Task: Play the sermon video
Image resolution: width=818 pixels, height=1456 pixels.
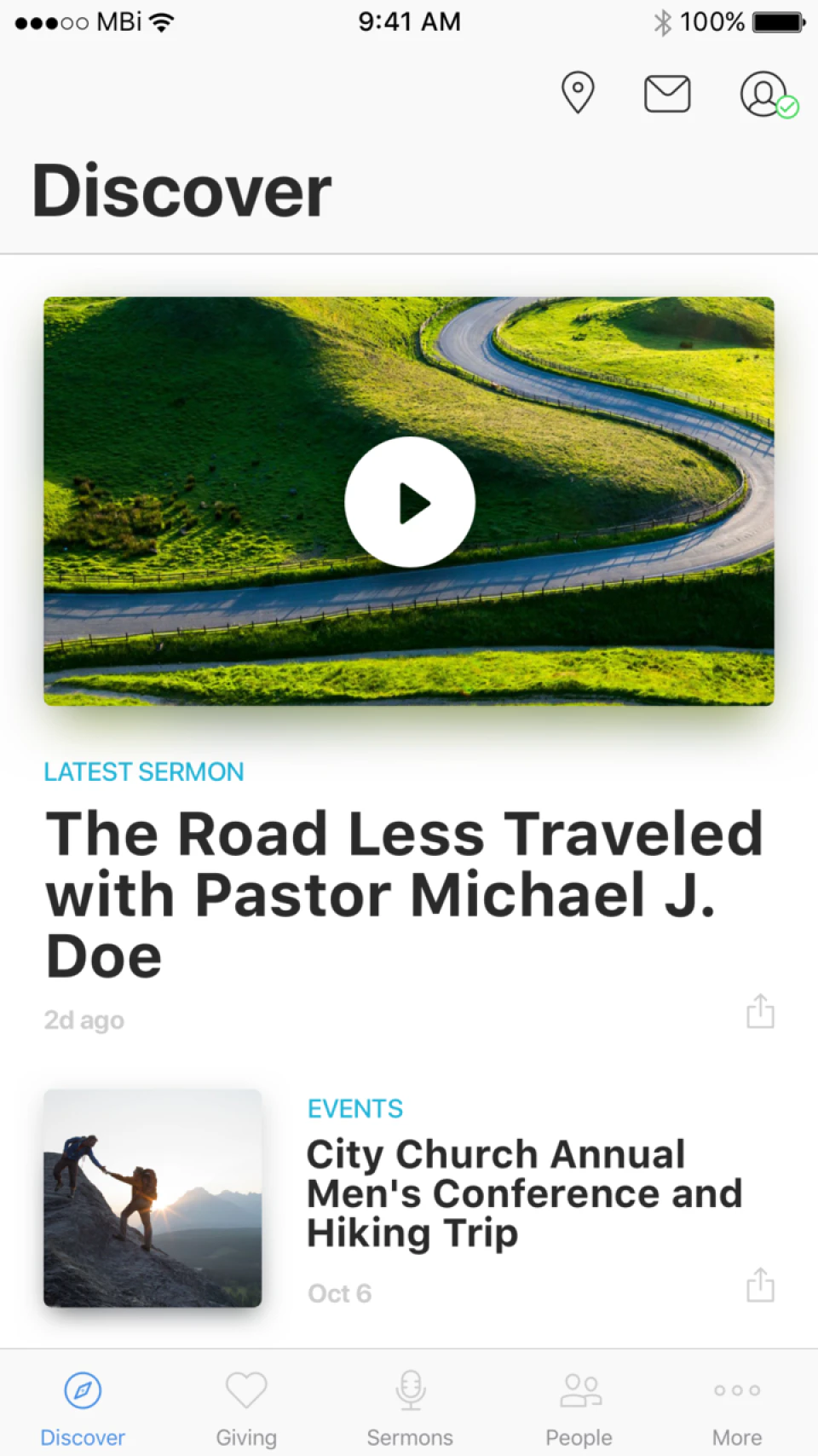Action: click(x=410, y=501)
